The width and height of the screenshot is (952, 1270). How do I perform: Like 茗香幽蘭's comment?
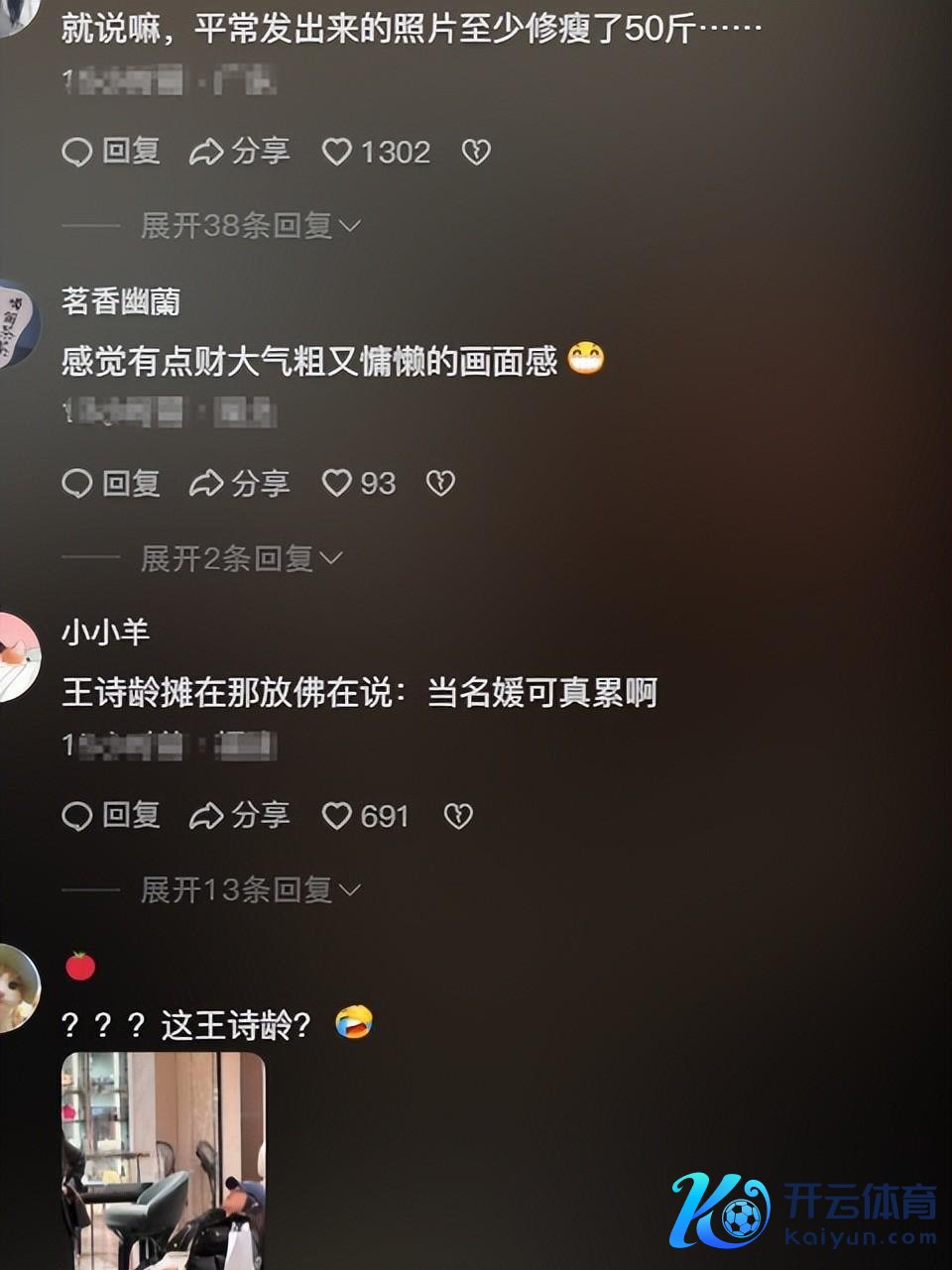point(337,483)
